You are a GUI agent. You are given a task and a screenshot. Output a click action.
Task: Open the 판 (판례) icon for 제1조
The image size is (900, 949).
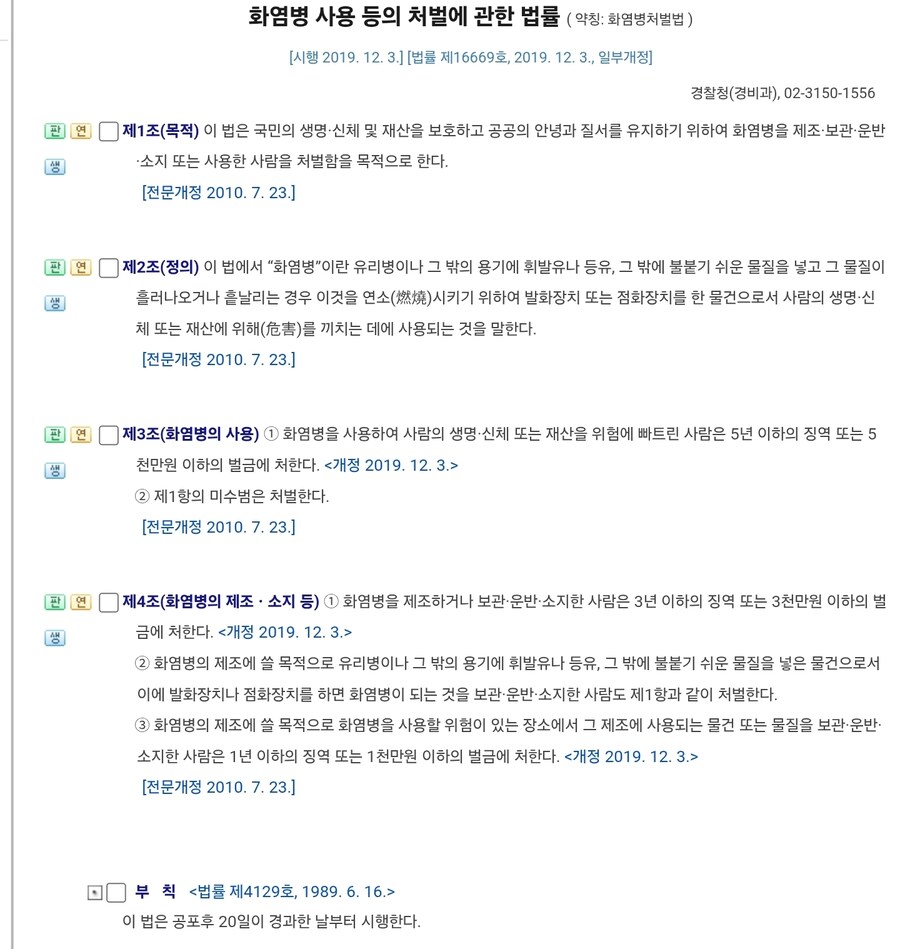coord(54,132)
